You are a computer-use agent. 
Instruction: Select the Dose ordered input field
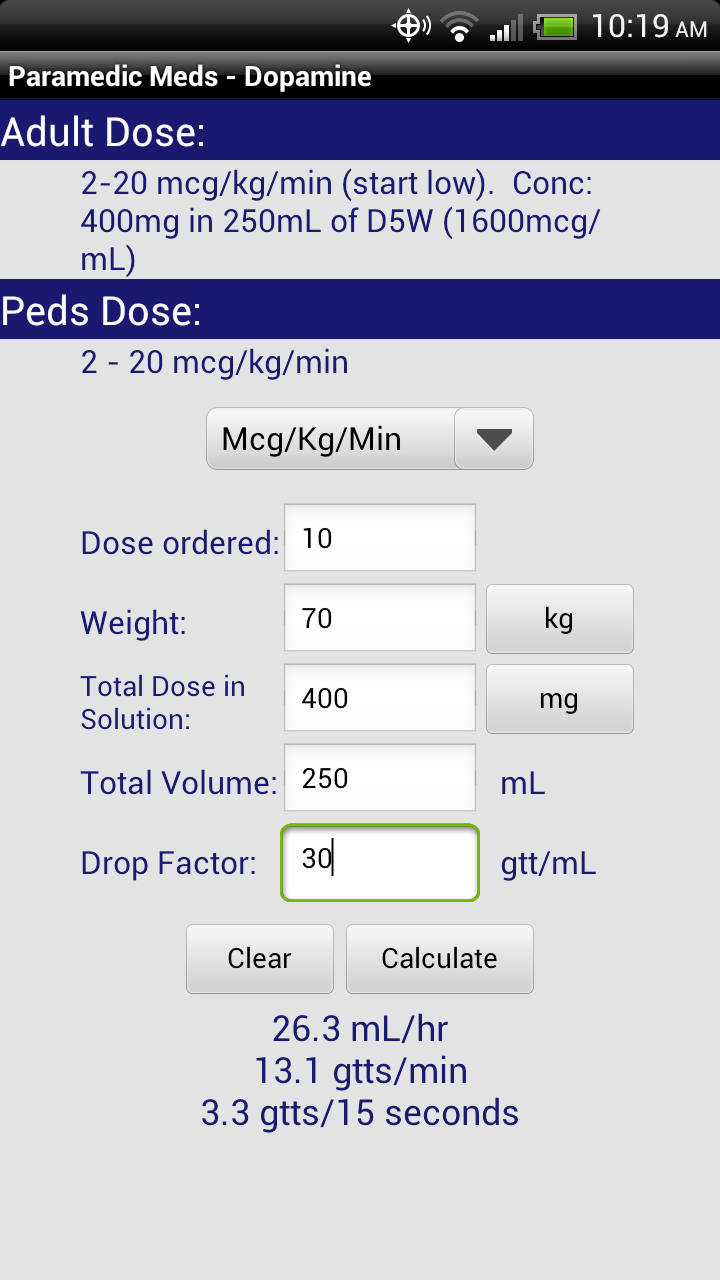pos(379,537)
